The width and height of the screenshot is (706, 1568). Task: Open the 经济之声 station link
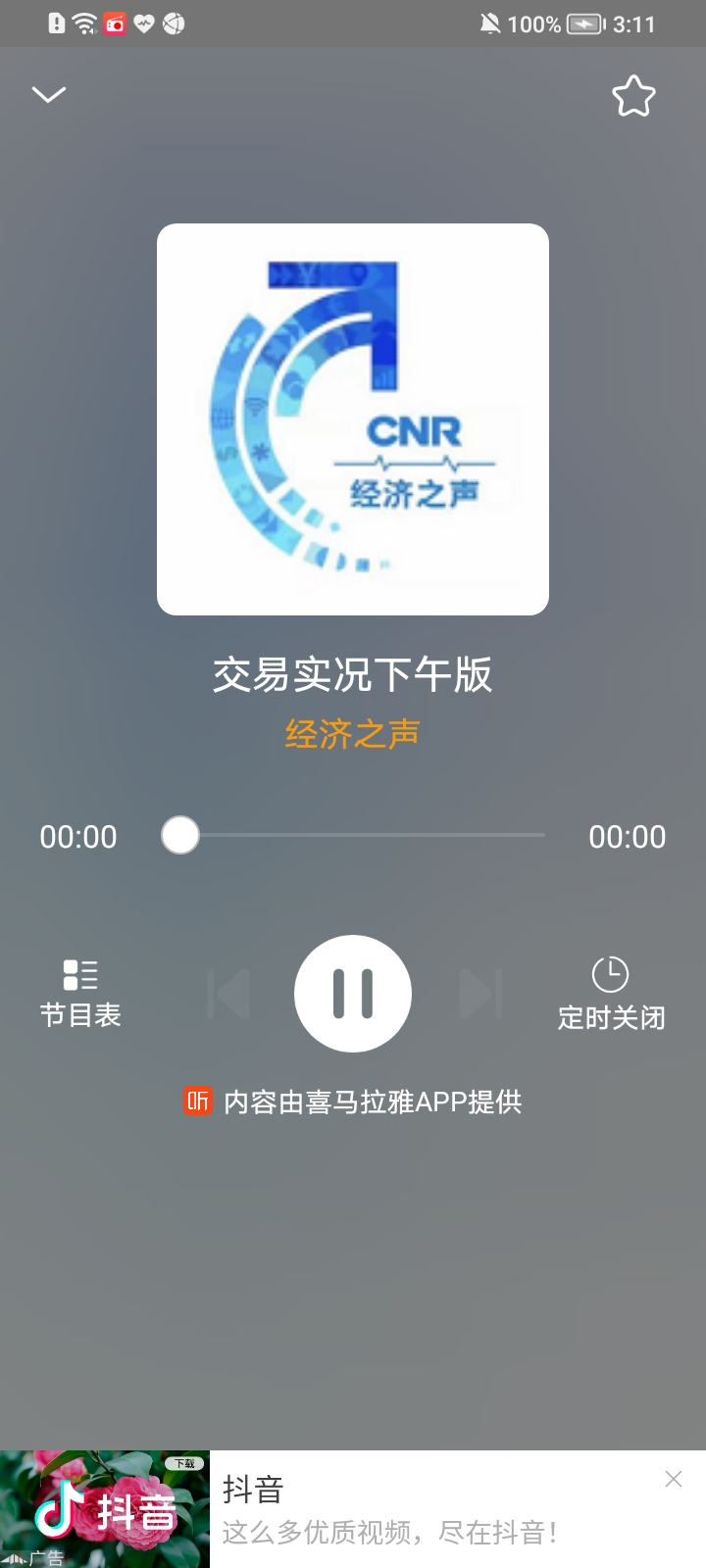[x=353, y=734]
